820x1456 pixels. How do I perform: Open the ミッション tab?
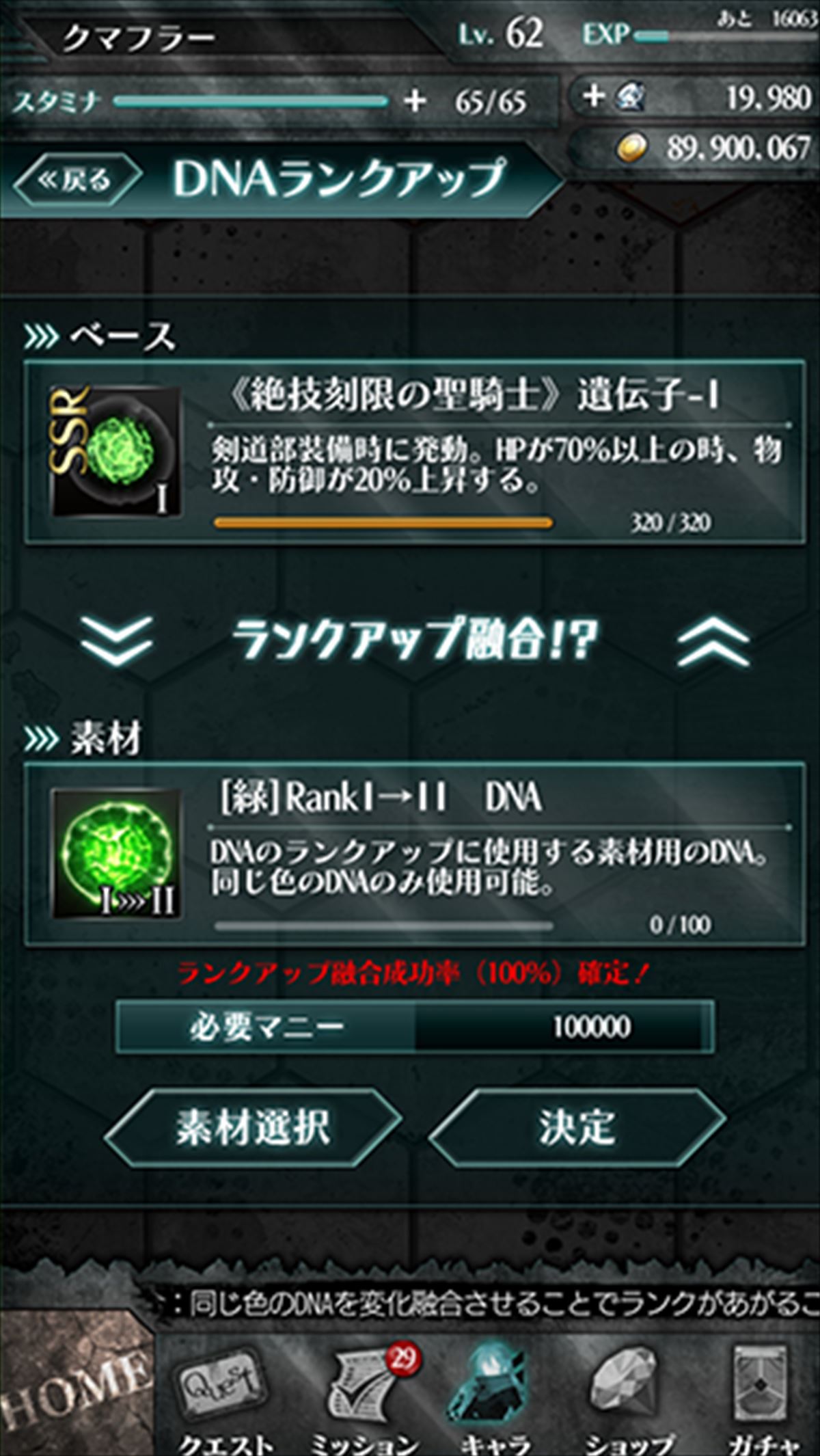pyautogui.click(x=366, y=1401)
